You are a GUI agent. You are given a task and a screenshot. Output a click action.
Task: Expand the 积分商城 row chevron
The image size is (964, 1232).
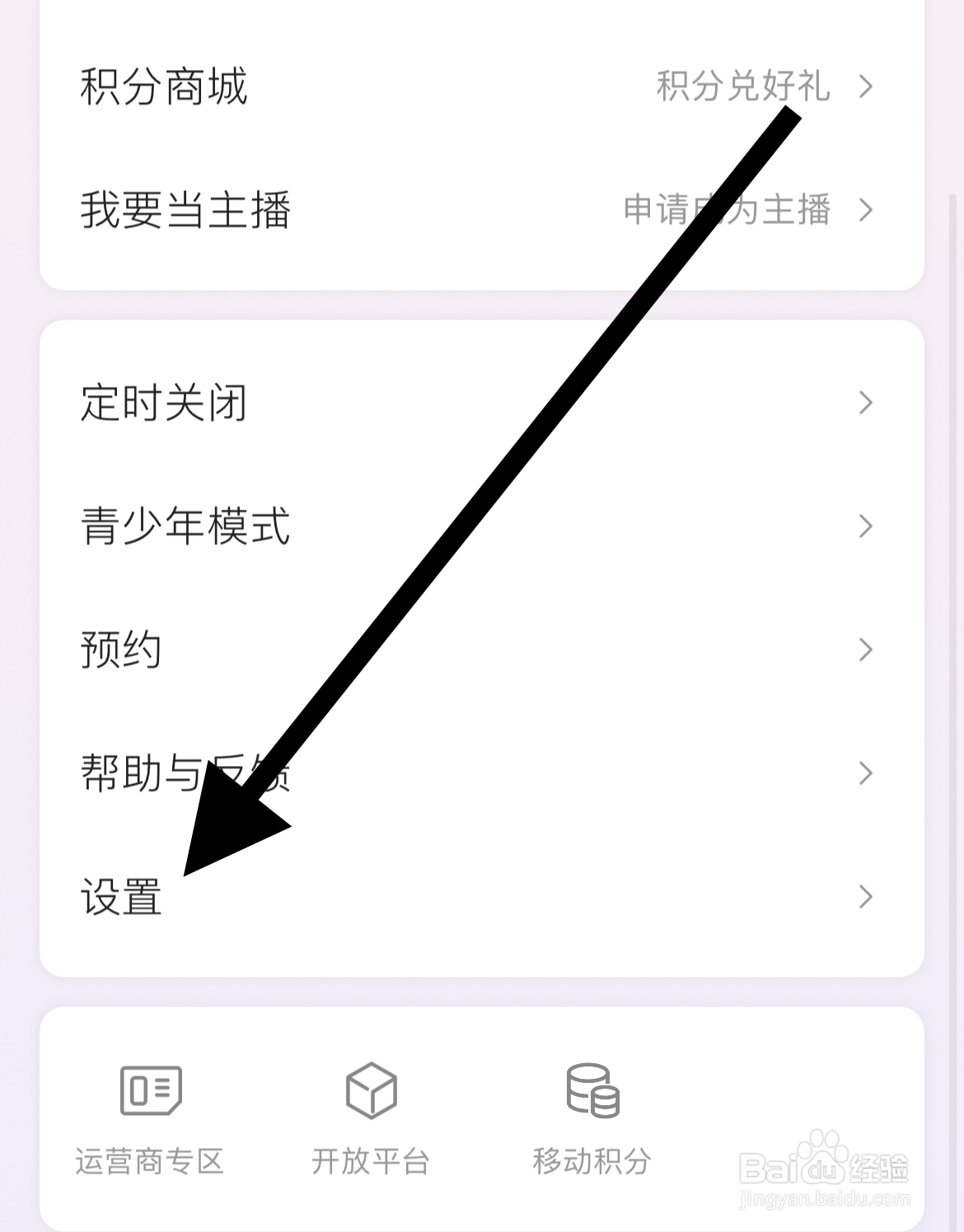click(866, 86)
